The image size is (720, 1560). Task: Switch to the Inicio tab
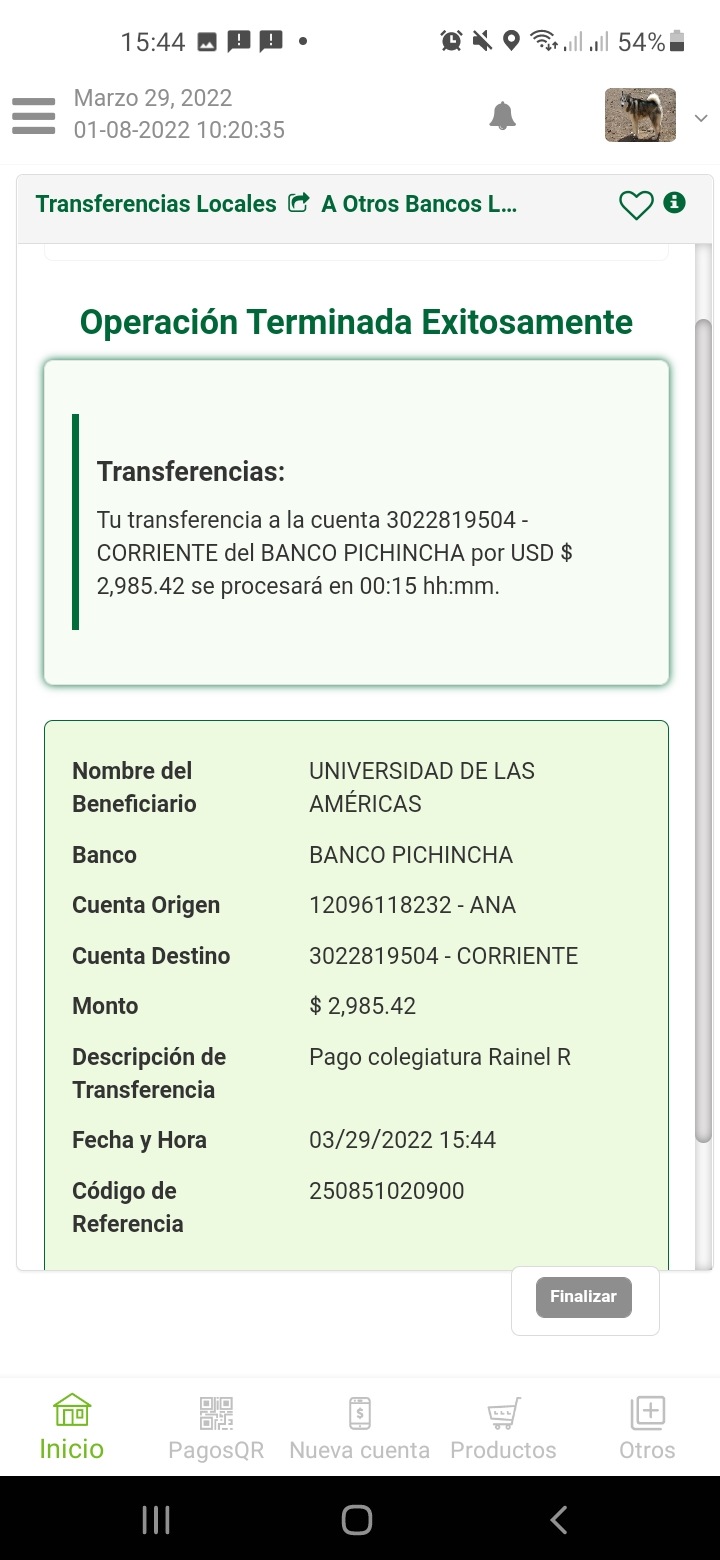click(x=72, y=1428)
